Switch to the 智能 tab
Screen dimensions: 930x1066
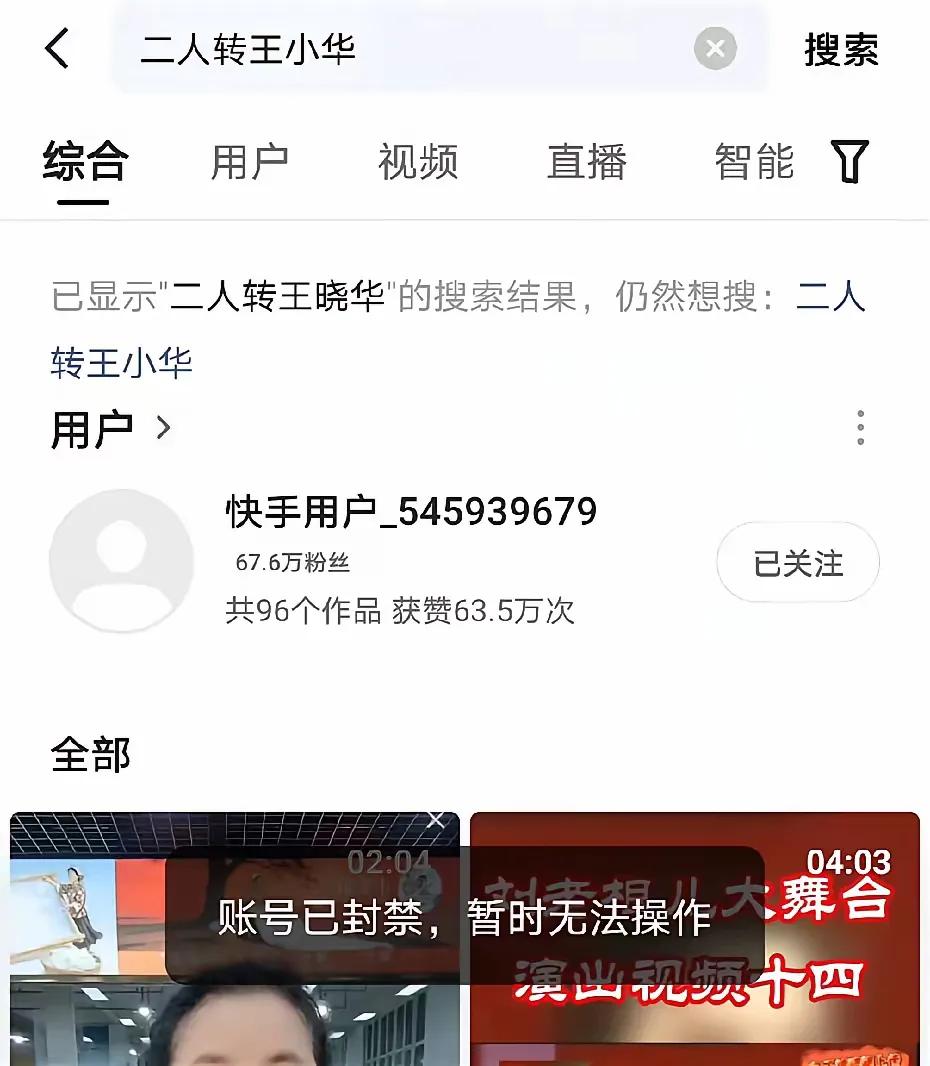(x=754, y=162)
